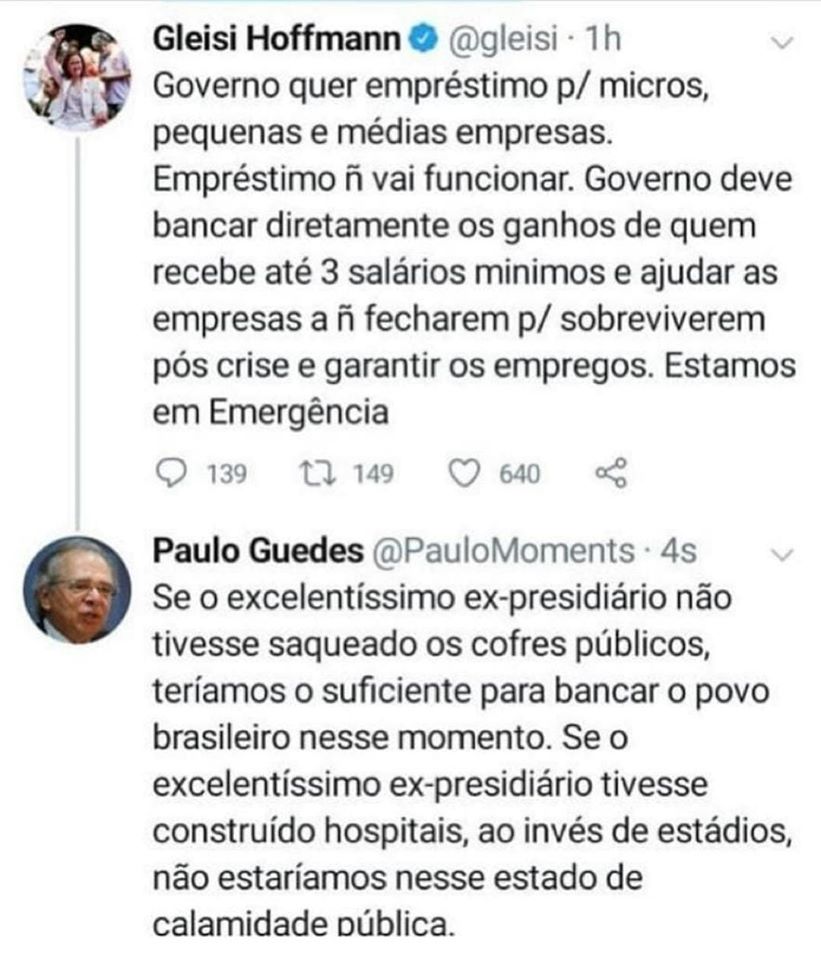Open the dropdown arrow on Paulo Guedes' tweet
821x960 pixels.
(x=784, y=554)
